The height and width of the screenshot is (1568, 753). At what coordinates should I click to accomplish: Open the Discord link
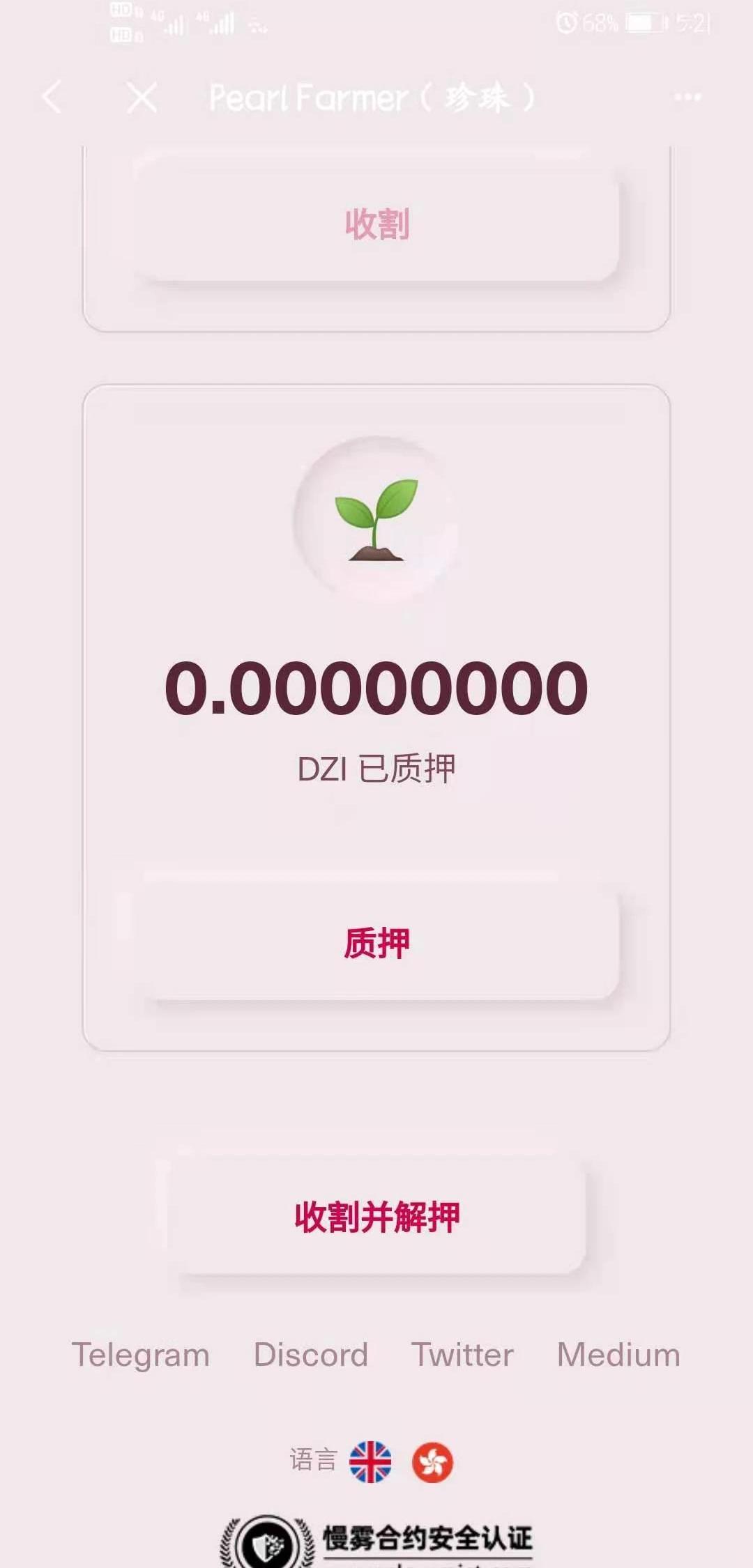pyautogui.click(x=310, y=1355)
